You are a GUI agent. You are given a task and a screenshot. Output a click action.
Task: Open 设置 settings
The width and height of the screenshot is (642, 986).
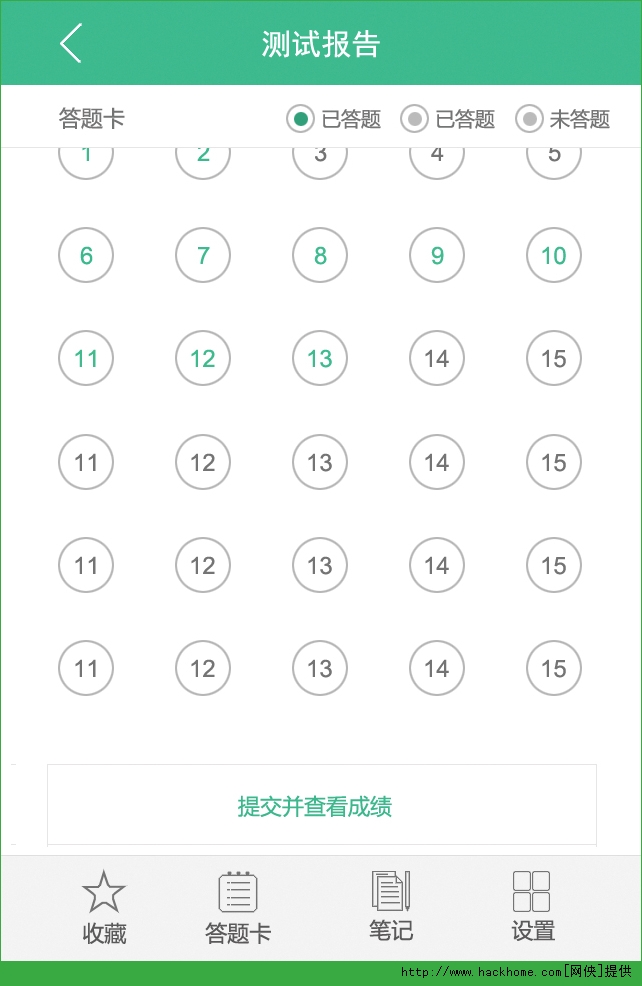(532, 906)
